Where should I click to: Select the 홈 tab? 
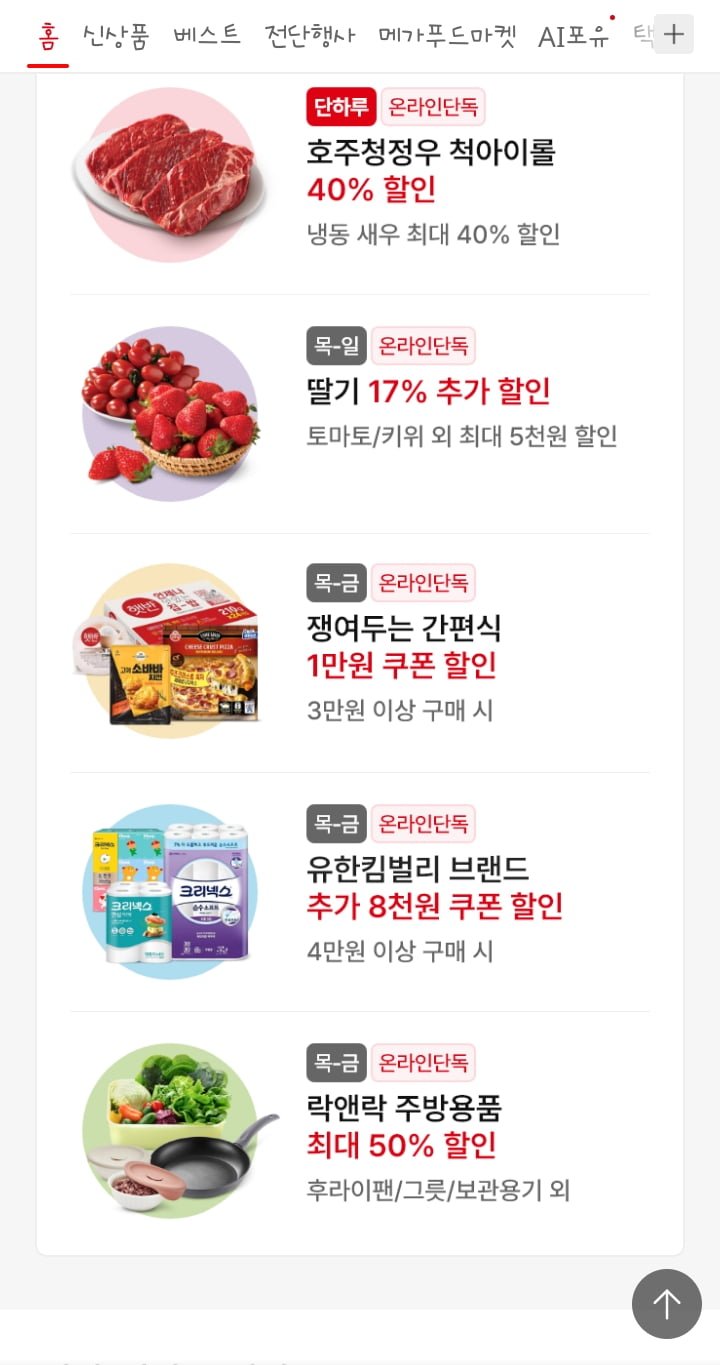point(48,36)
